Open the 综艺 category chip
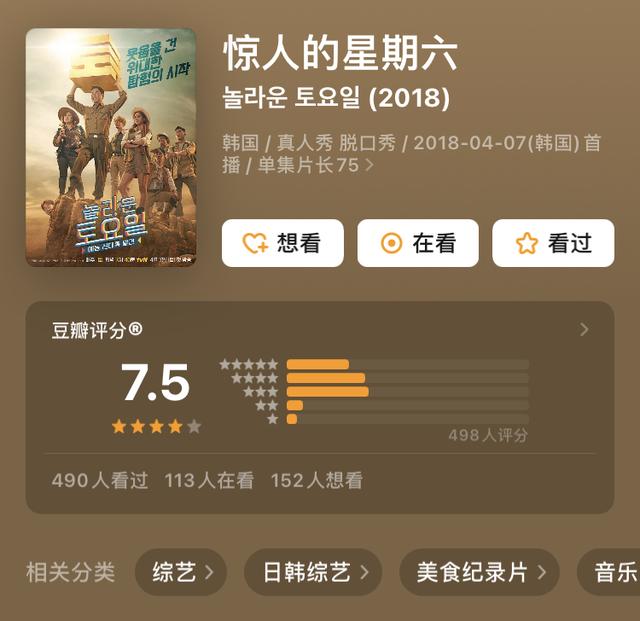Viewport: 640px width, 621px height. [182, 572]
